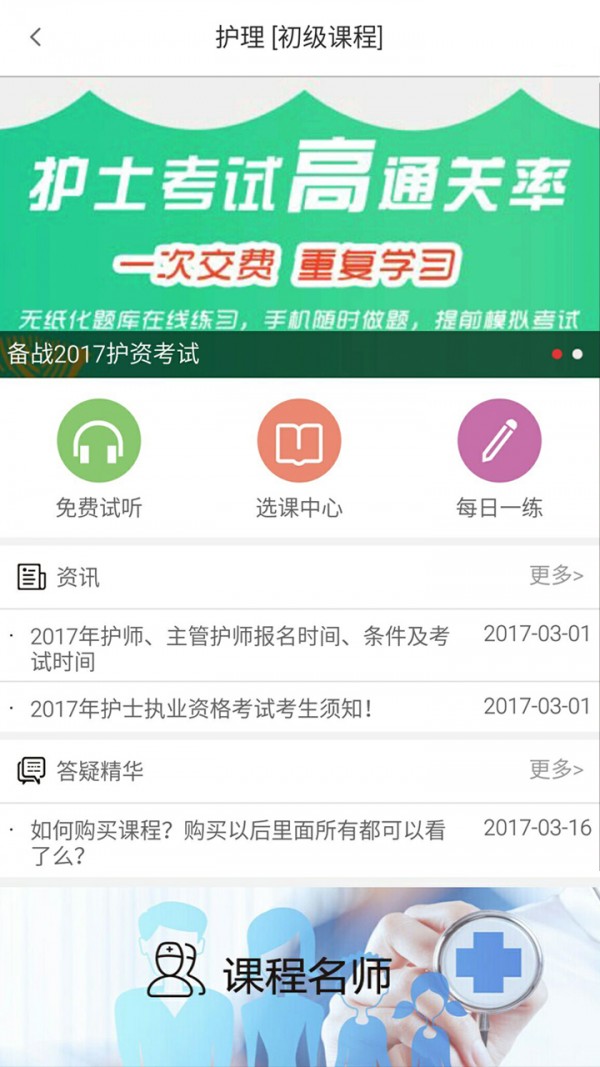The height and width of the screenshot is (1067, 600).
Task: Open 选课中心 course selection
Action: click(x=299, y=441)
